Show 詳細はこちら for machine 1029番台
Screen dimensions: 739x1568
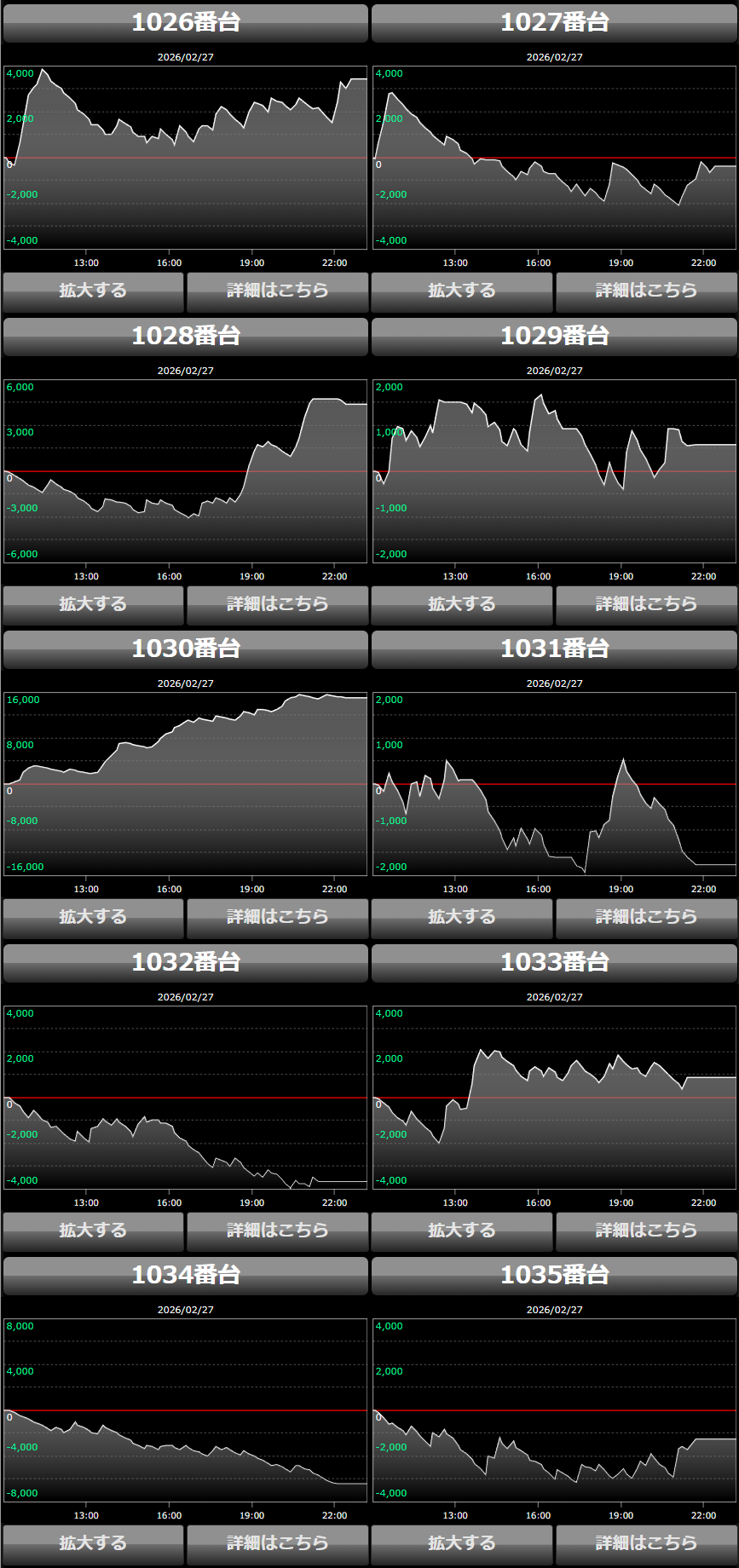(646, 604)
